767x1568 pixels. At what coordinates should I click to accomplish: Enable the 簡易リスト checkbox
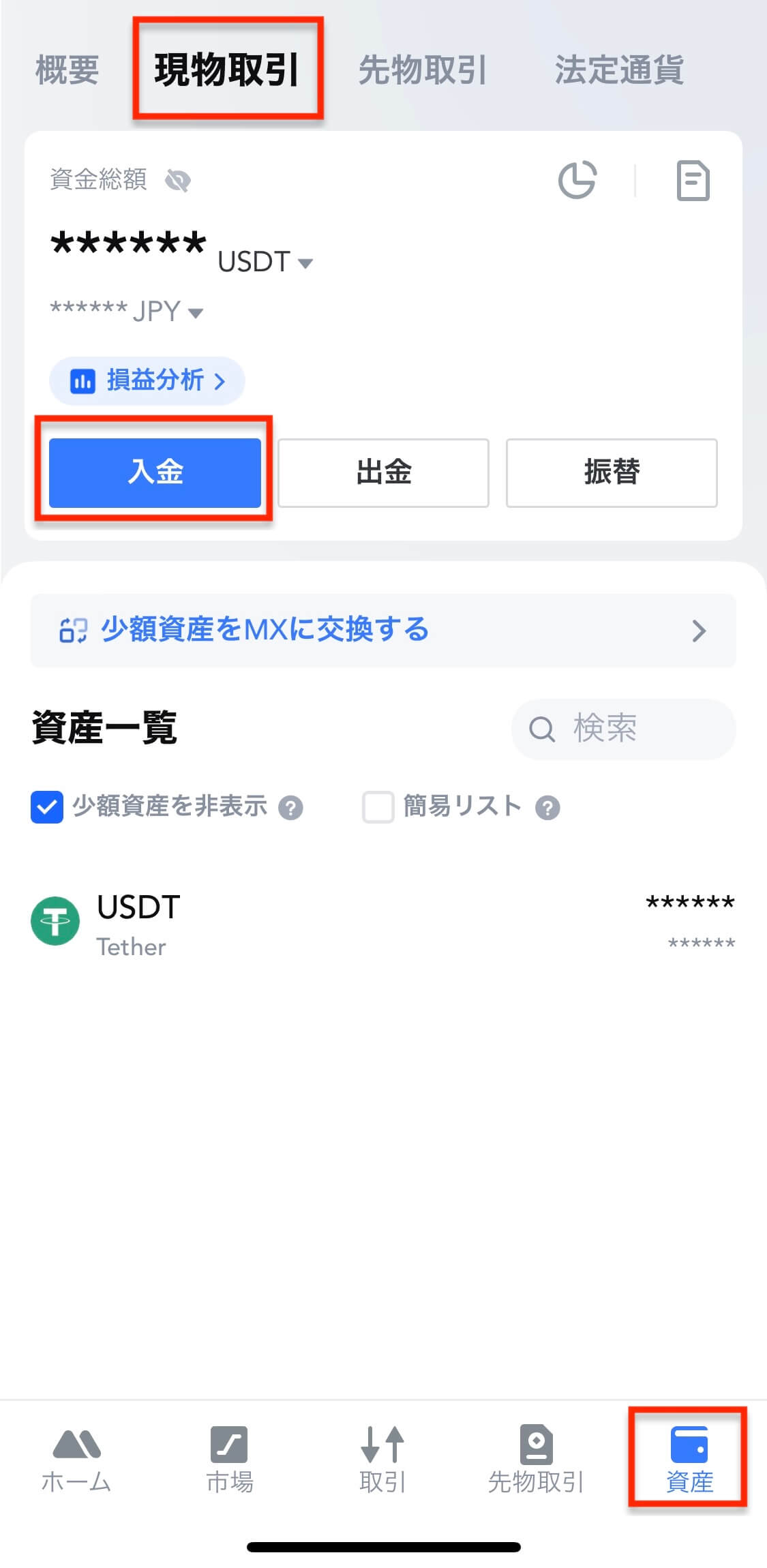378,807
